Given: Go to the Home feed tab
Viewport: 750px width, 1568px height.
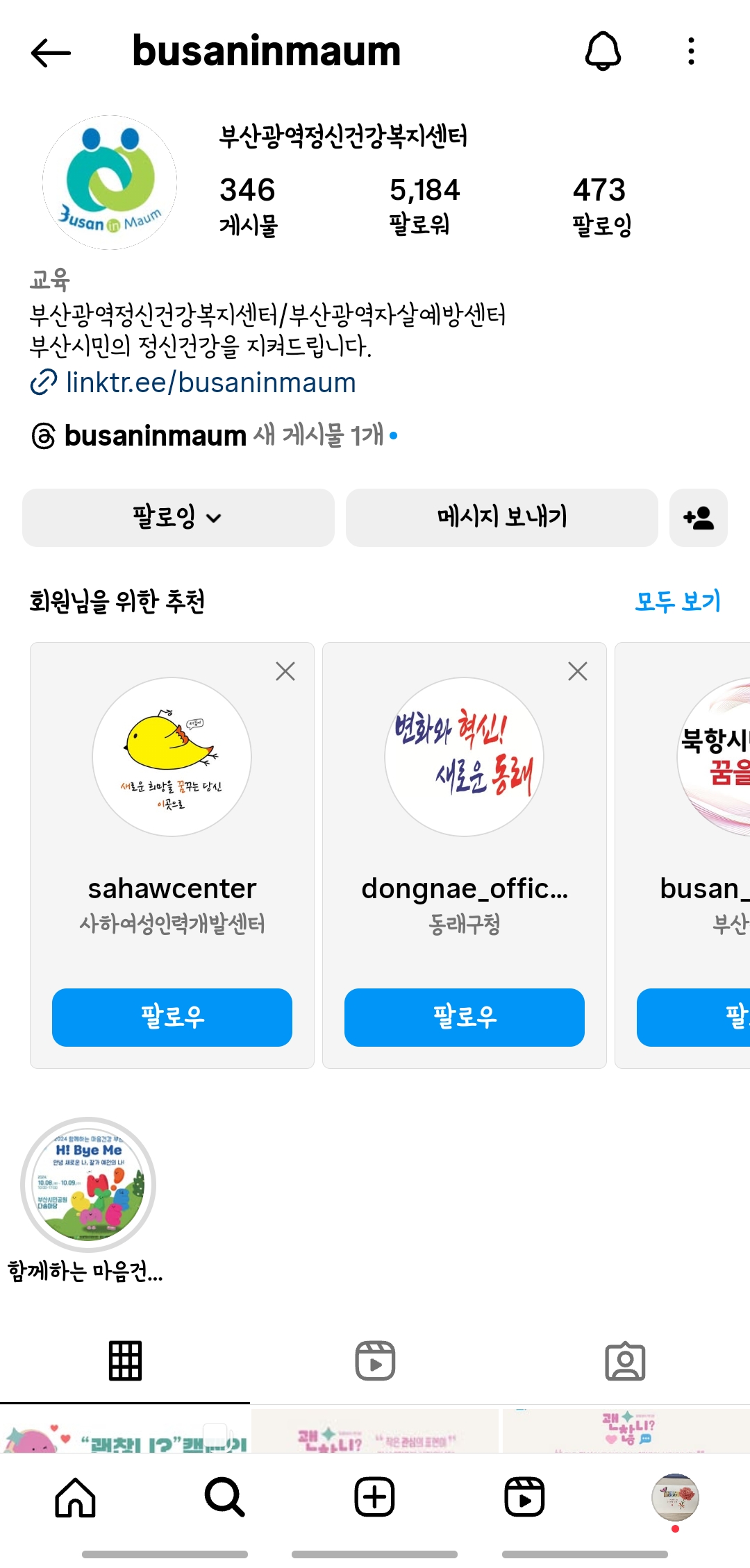Looking at the screenshot, I should [75, 1497].
